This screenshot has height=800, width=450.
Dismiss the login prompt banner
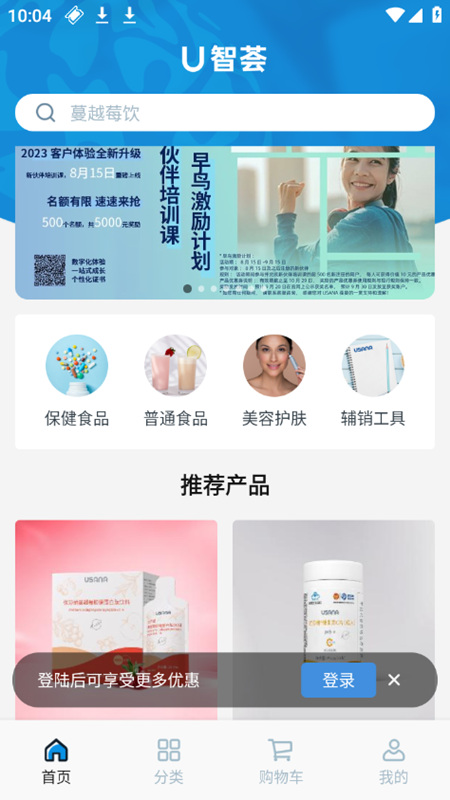[x=394, y=680]
